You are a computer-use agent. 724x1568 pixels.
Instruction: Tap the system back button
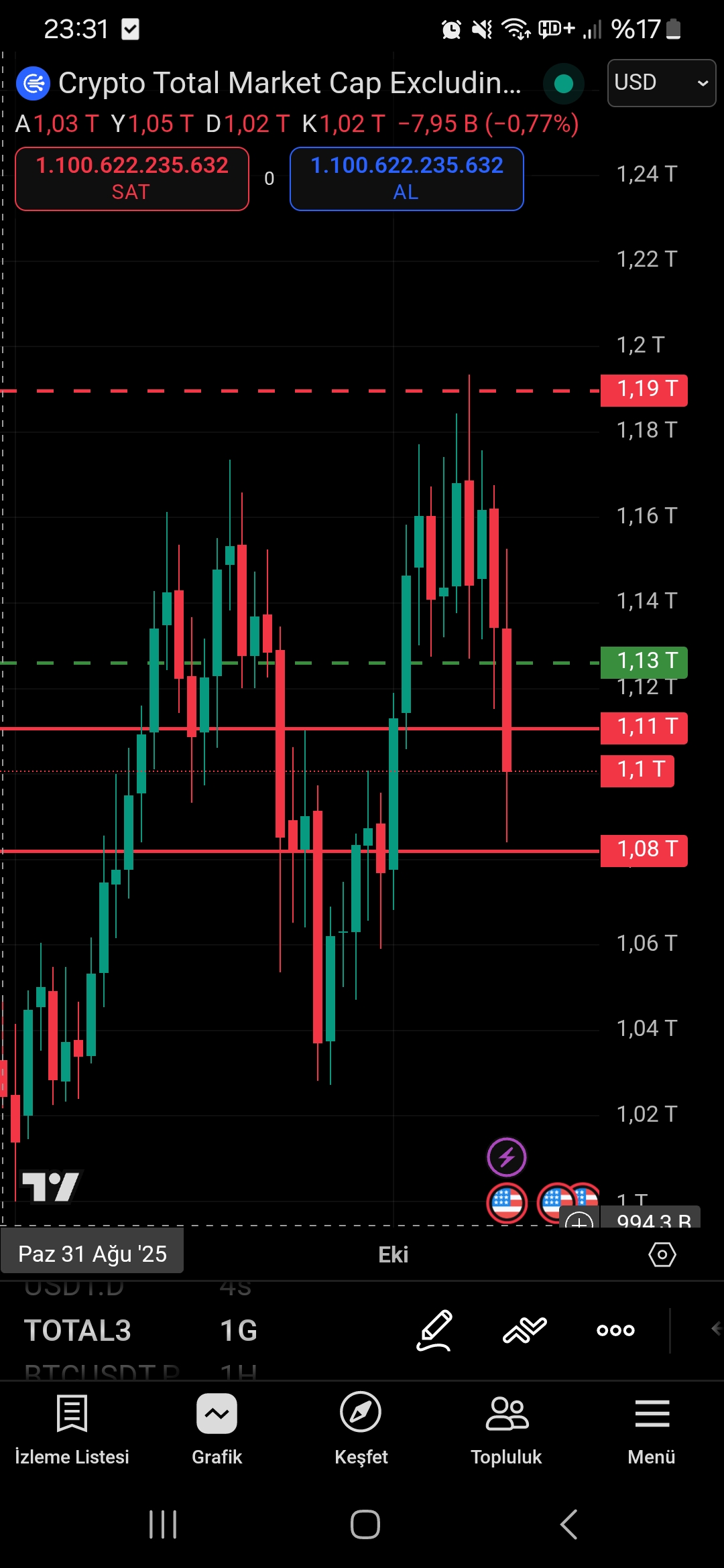point(568,1524)
